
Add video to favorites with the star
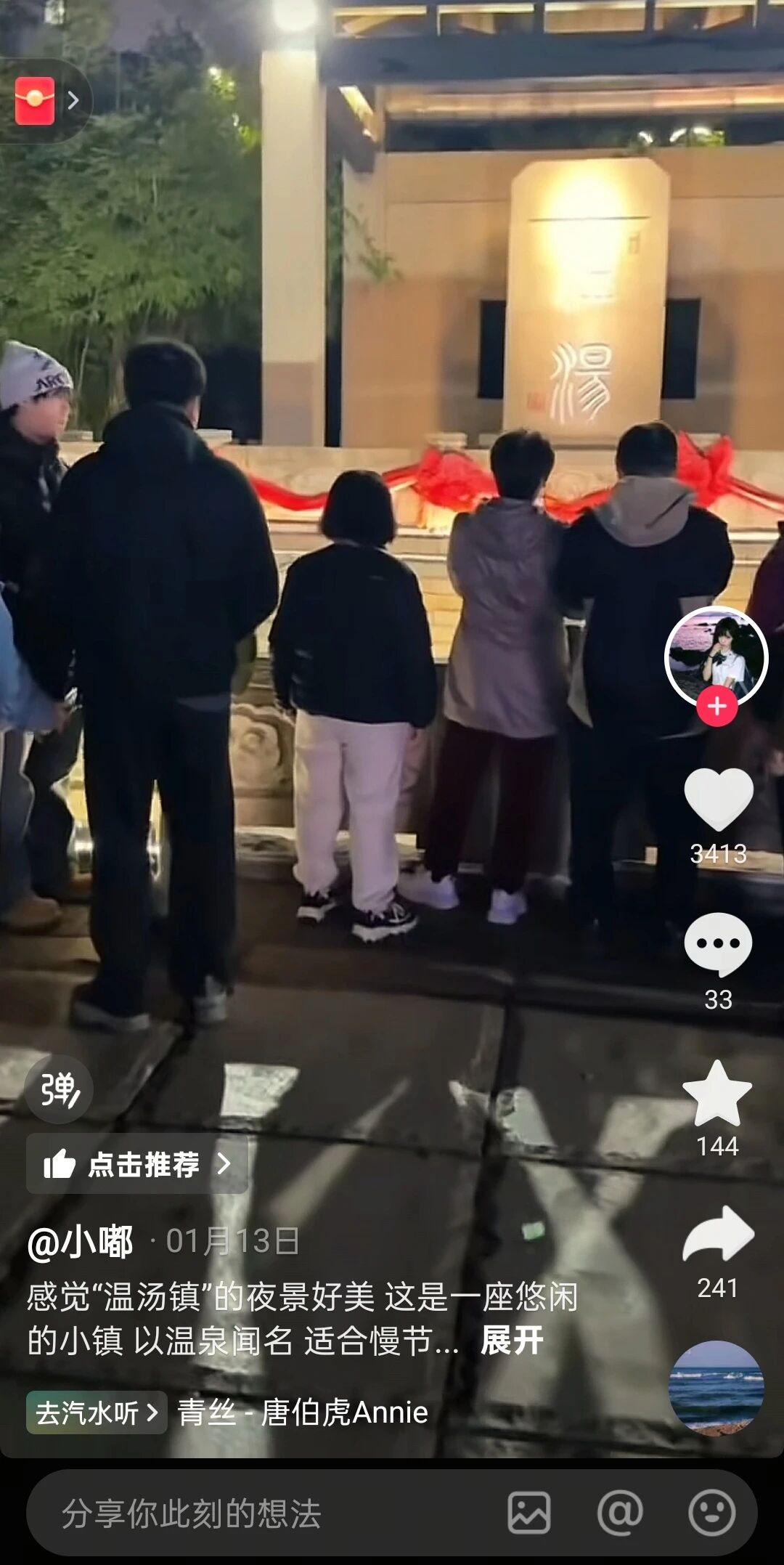[717, 1094]
